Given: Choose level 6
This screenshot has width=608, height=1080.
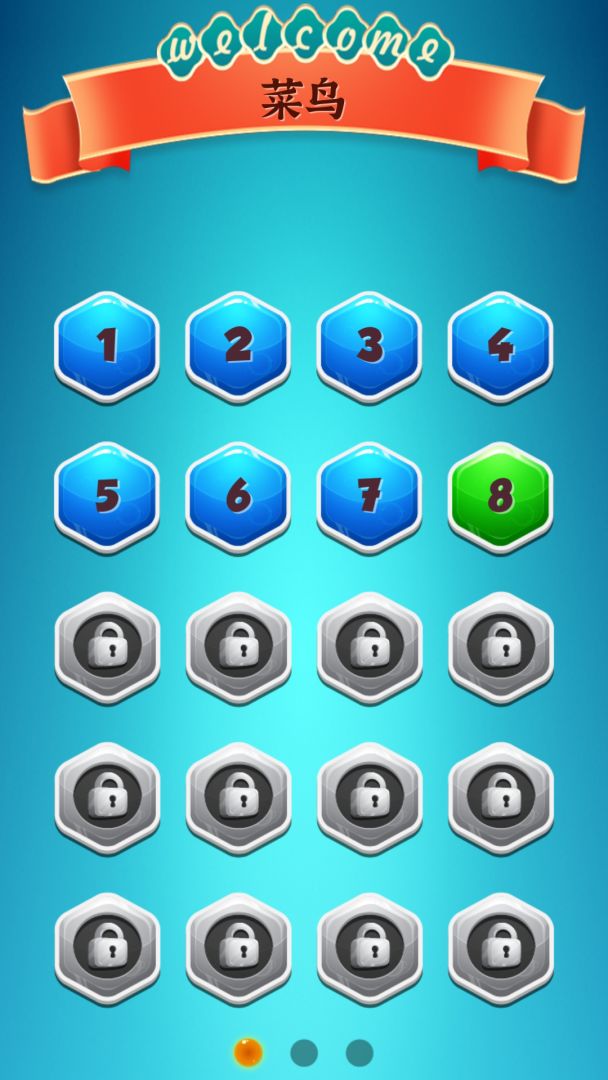Looking at the screenshot, I should click(x=238, y=496).
